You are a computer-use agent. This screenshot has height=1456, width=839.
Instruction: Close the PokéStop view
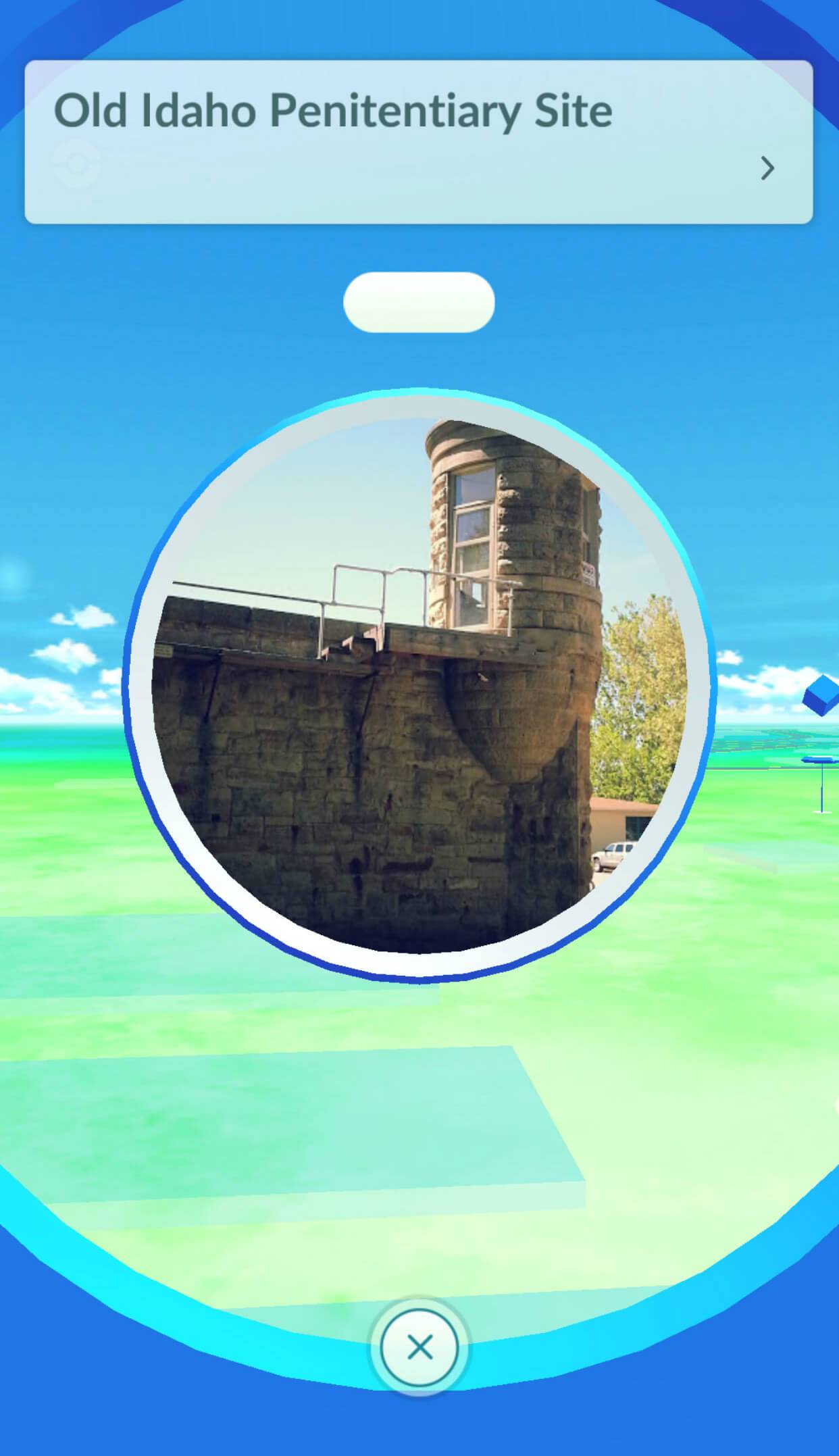pos(419,1347)
